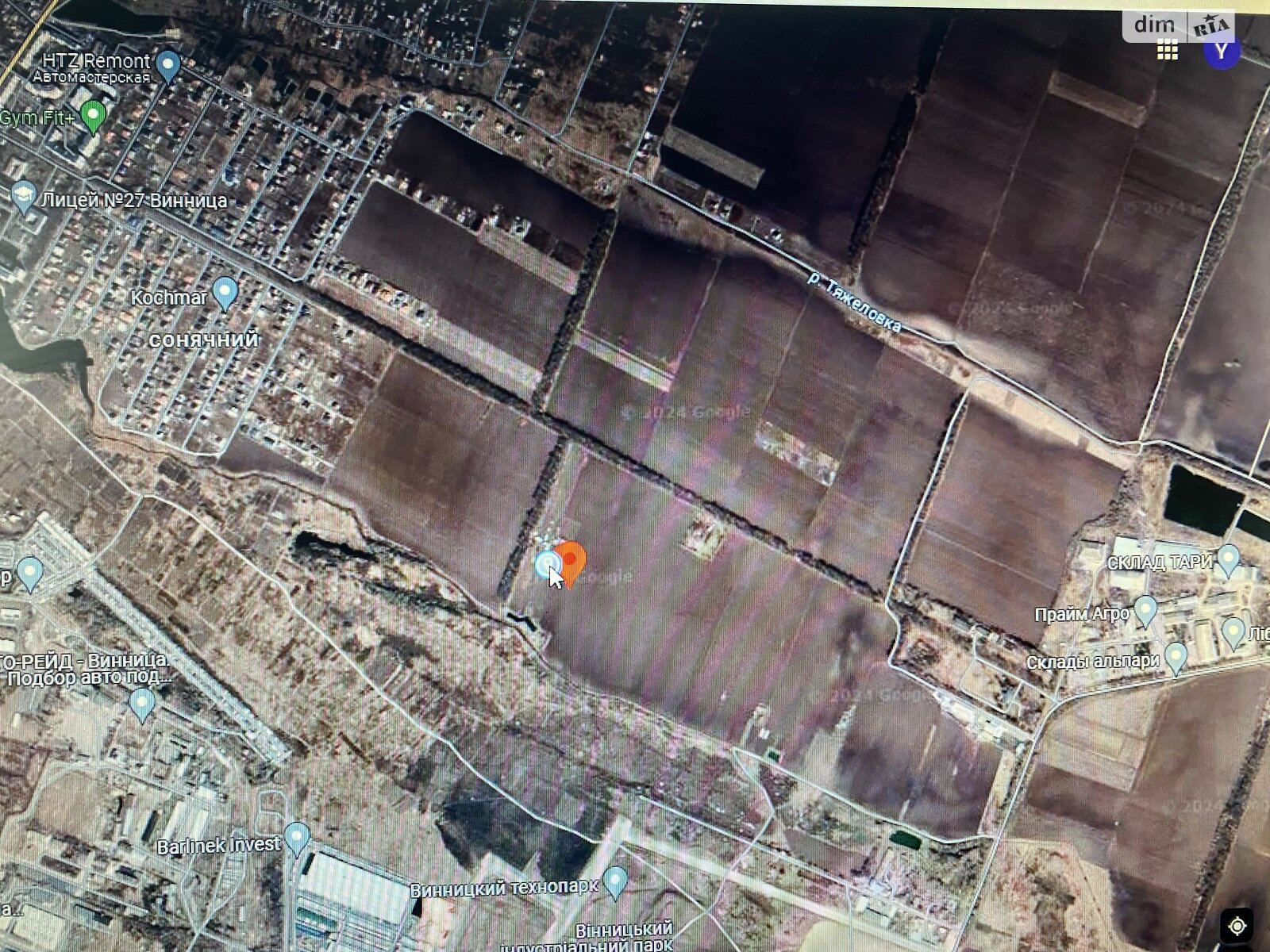Open Лицей №27 Винница marker
This screenshot has width=1270, height=952.
(x=24, y=197)
